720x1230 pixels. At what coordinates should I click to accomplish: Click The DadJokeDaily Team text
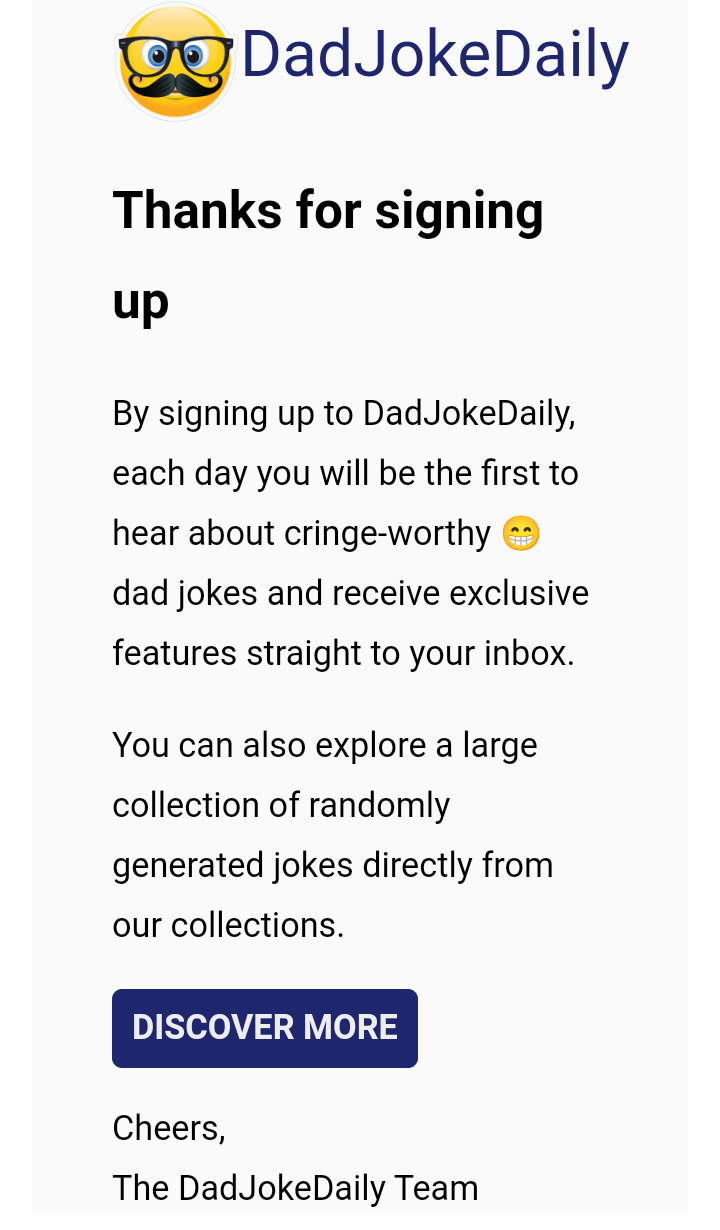pos(295,1187)
